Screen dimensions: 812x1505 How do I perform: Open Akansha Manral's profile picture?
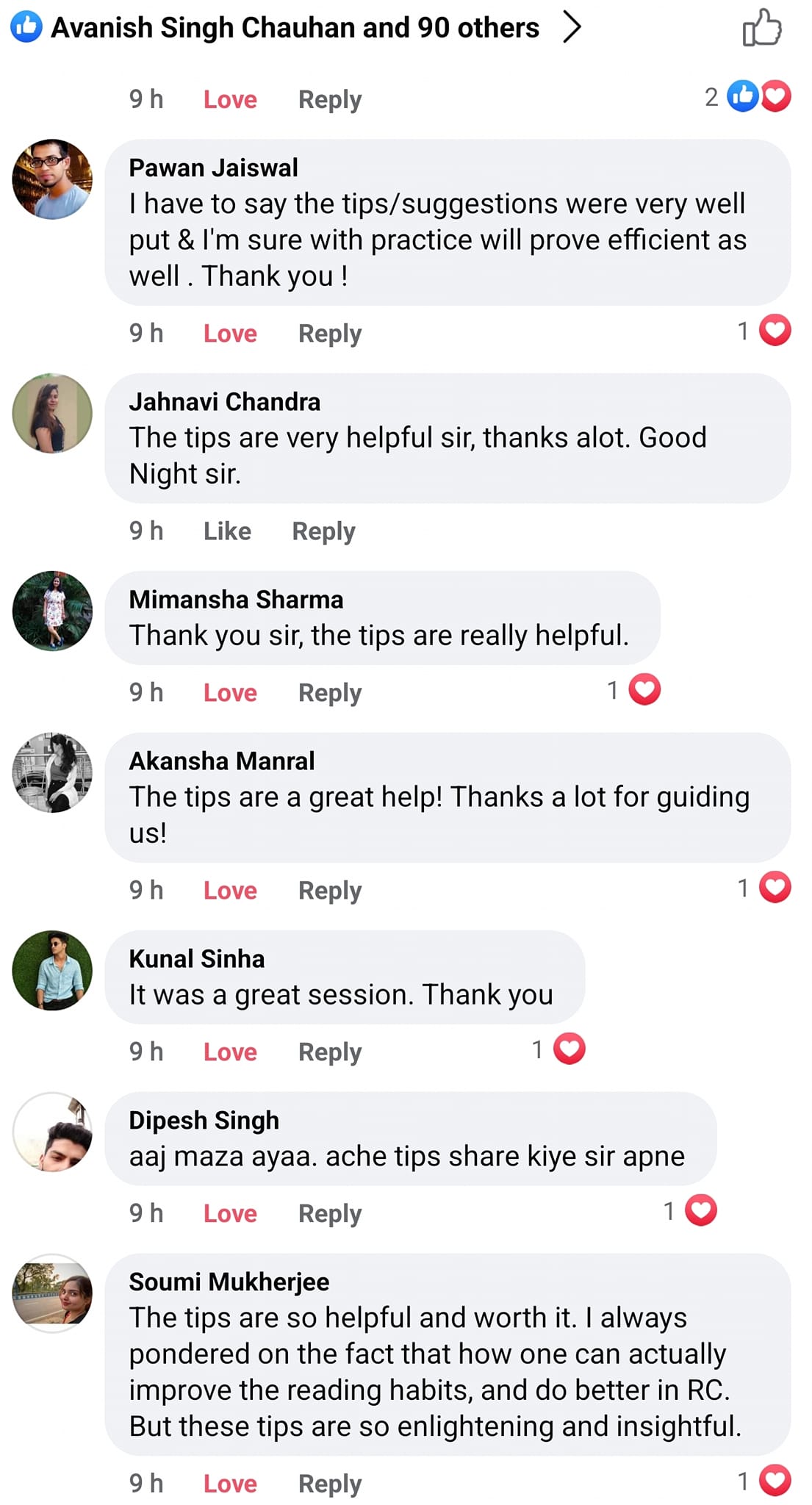(52, 772)
